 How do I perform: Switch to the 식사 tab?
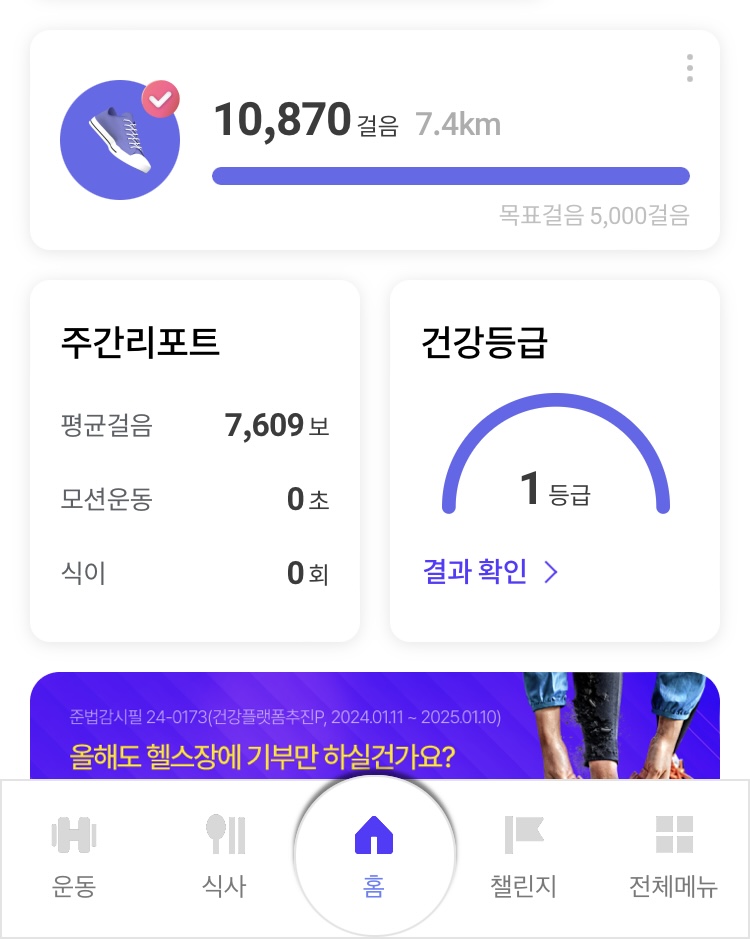point(225,858)
